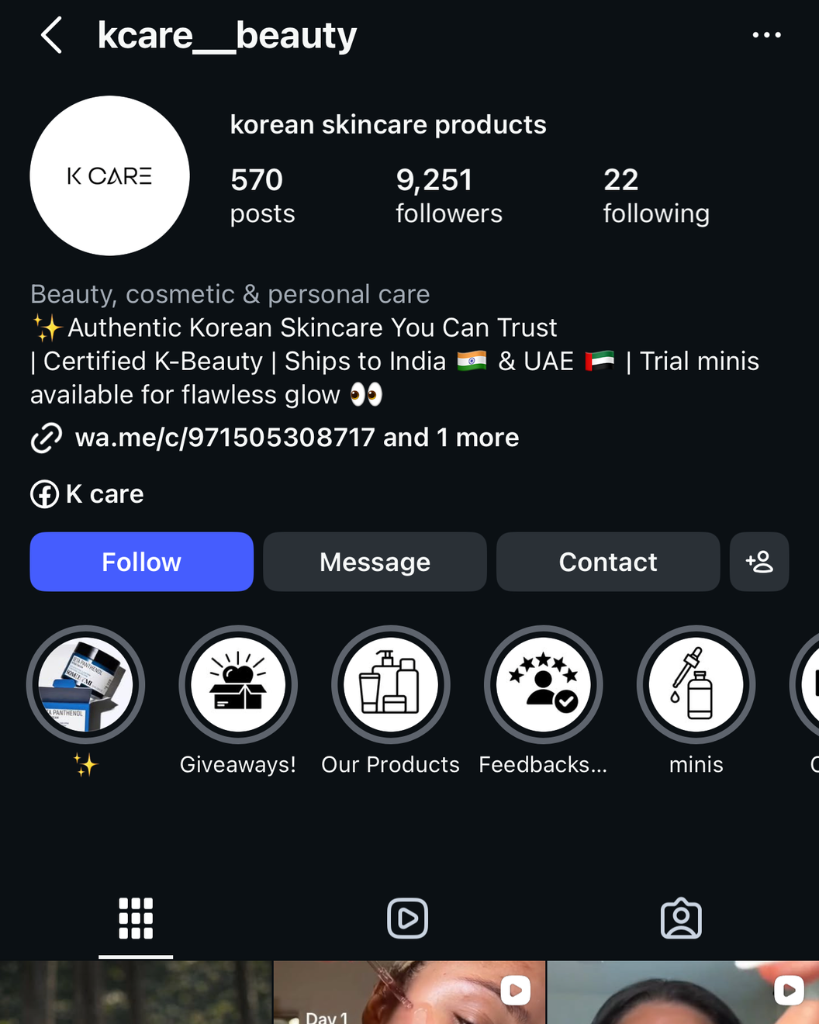Open the Giveaways! highlight
The image size is (819, 1024).
[238, 686]
